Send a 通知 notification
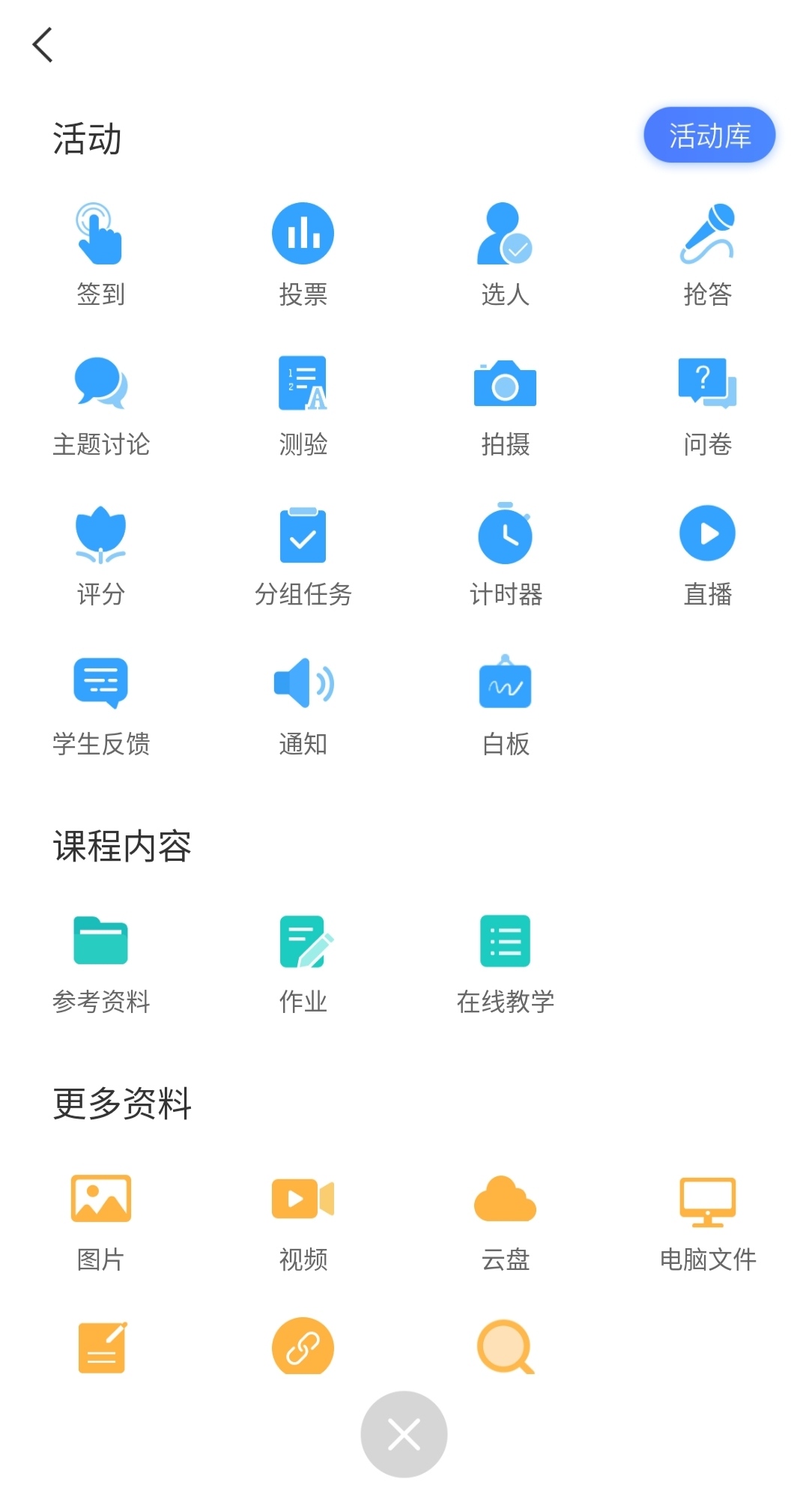 pyautogui.click(x=303, y=705)
